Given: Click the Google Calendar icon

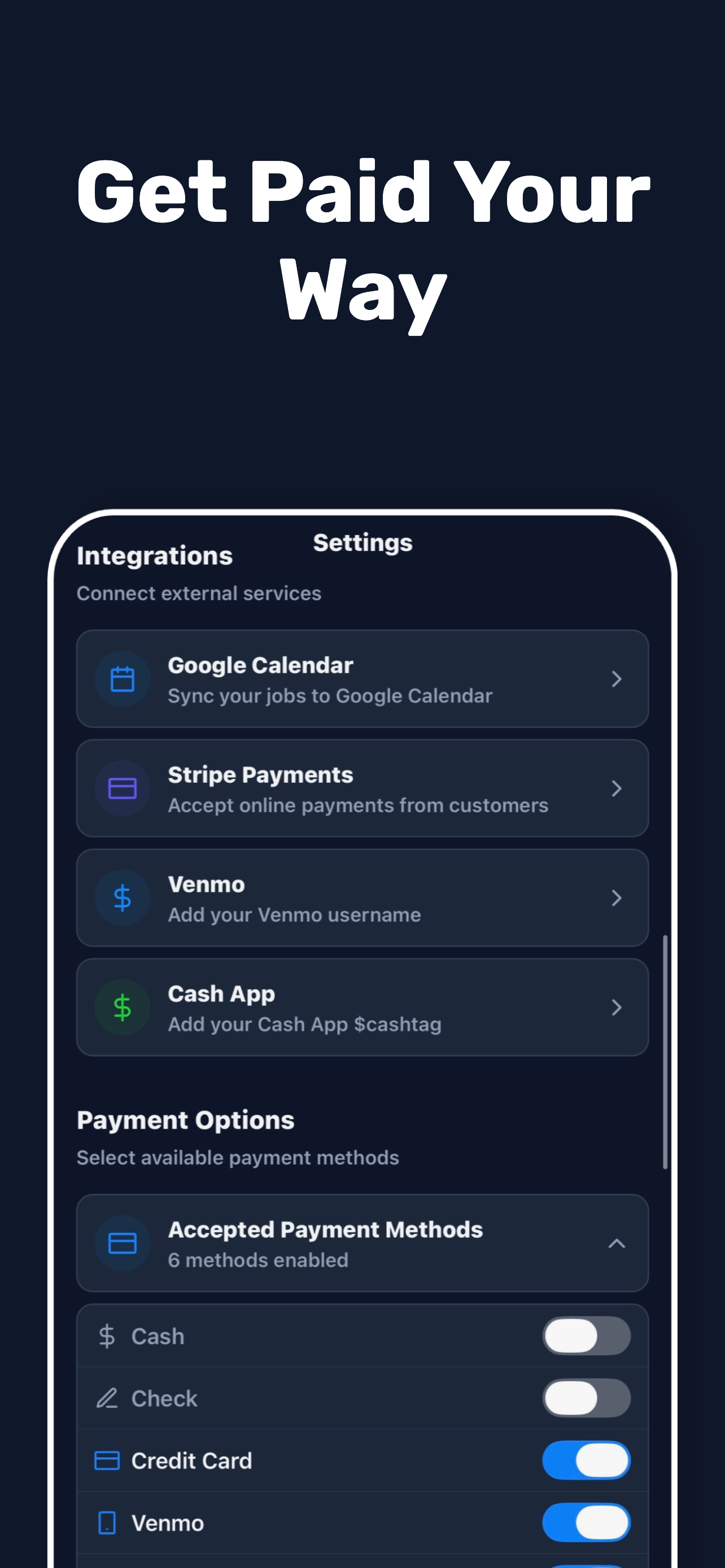Looking at the screenshot, I should (x=122, y=678).
